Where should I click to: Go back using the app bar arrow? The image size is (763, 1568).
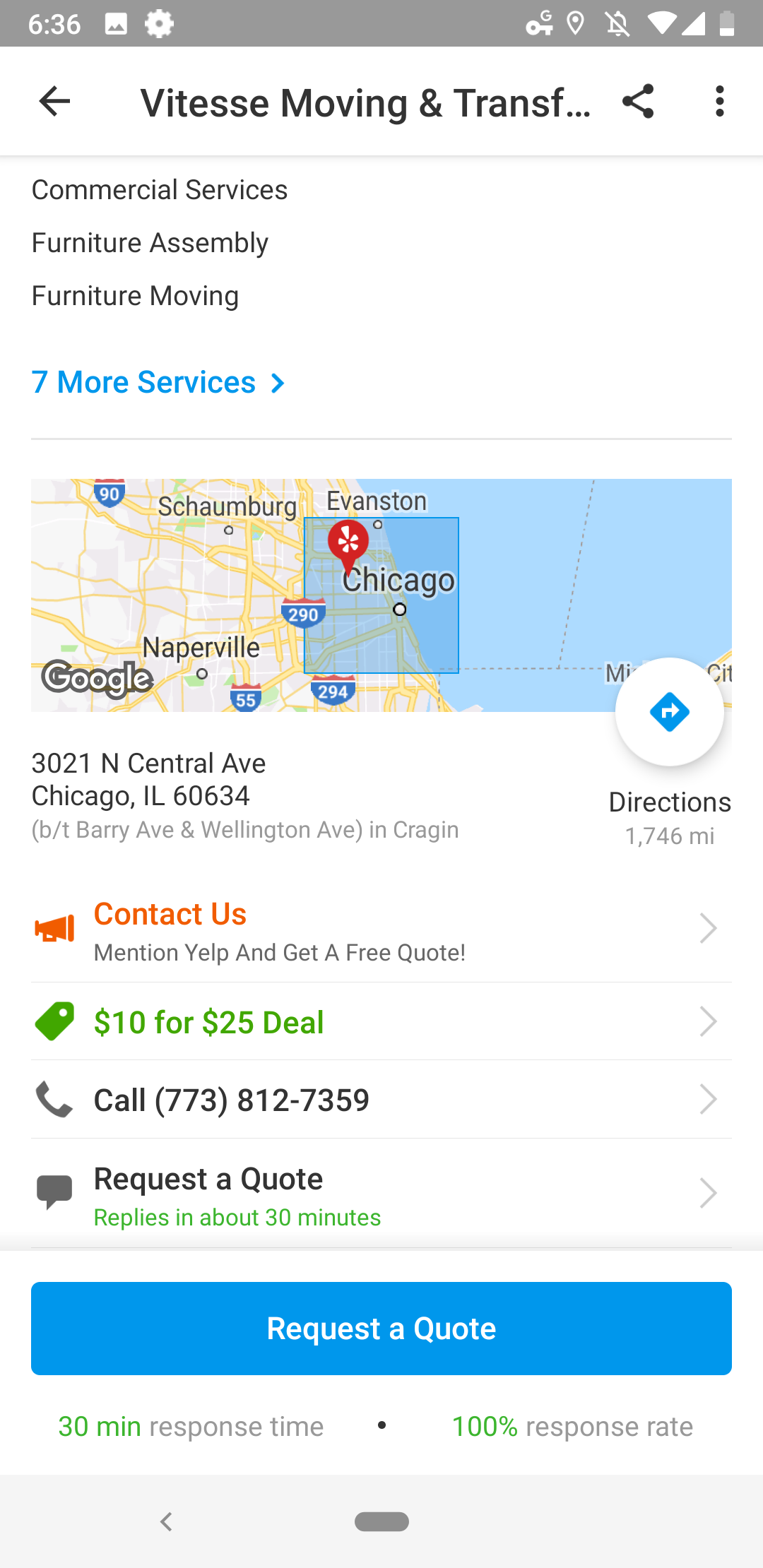pos(54,102)
